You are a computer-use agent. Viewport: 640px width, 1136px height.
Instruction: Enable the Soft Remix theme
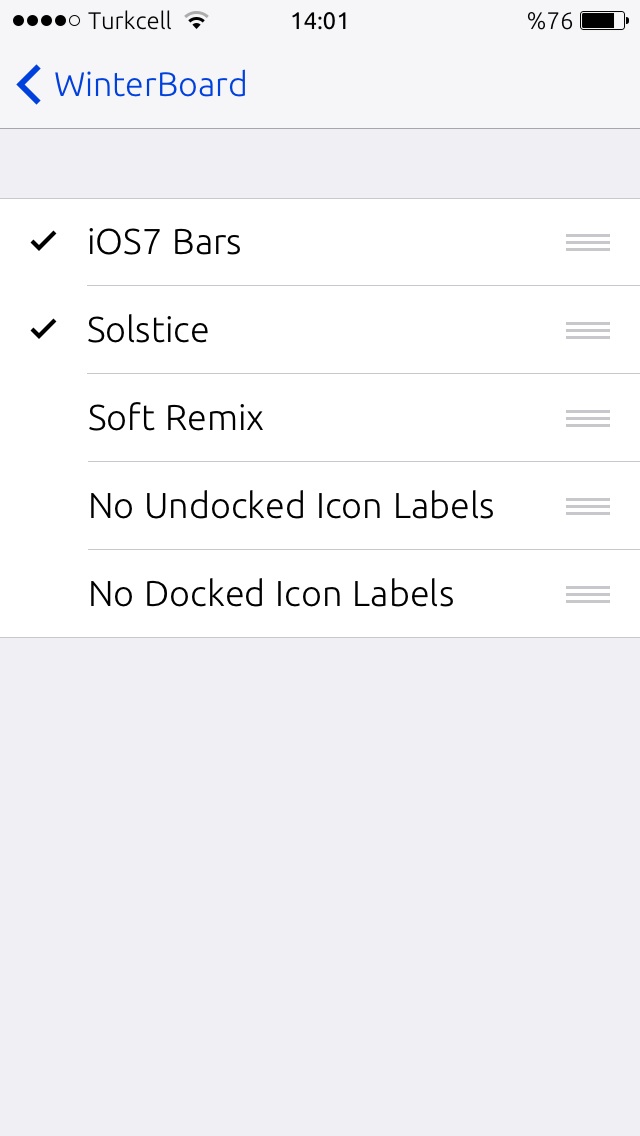pos(320,418)
